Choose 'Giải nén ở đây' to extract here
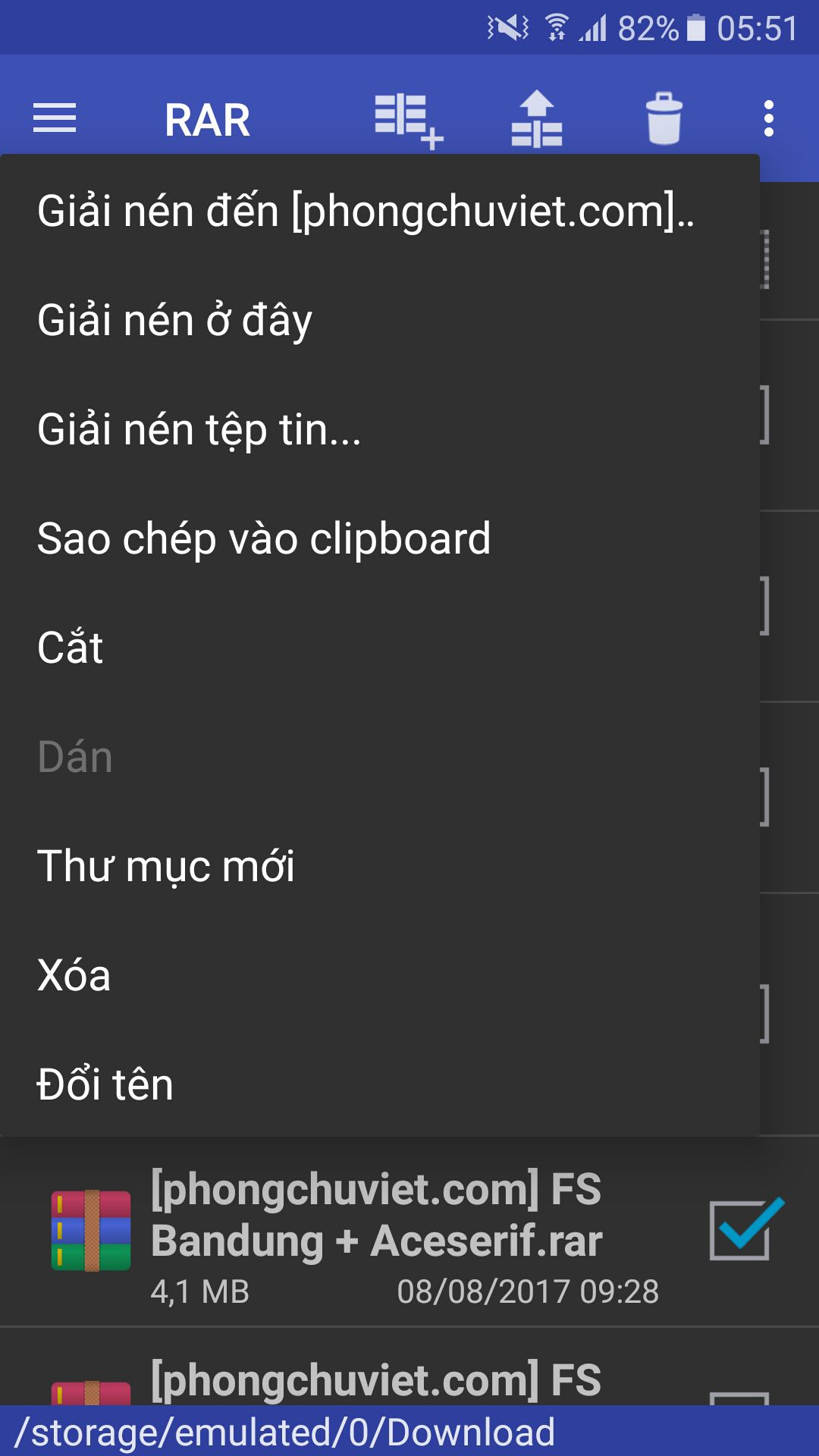This screenshot has height=1456, width=819. (379, 319)
